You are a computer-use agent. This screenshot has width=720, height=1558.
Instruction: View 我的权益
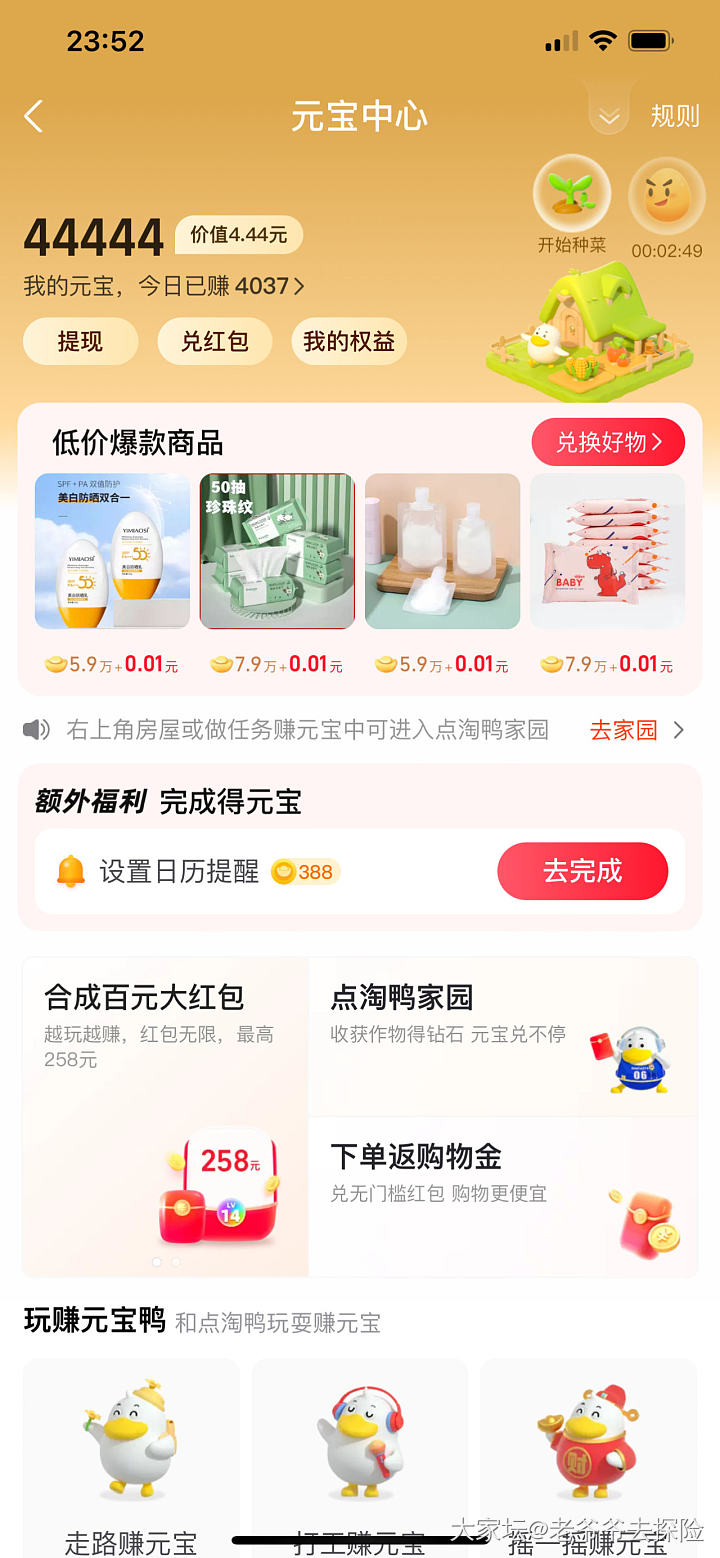[x=348, y=342]
